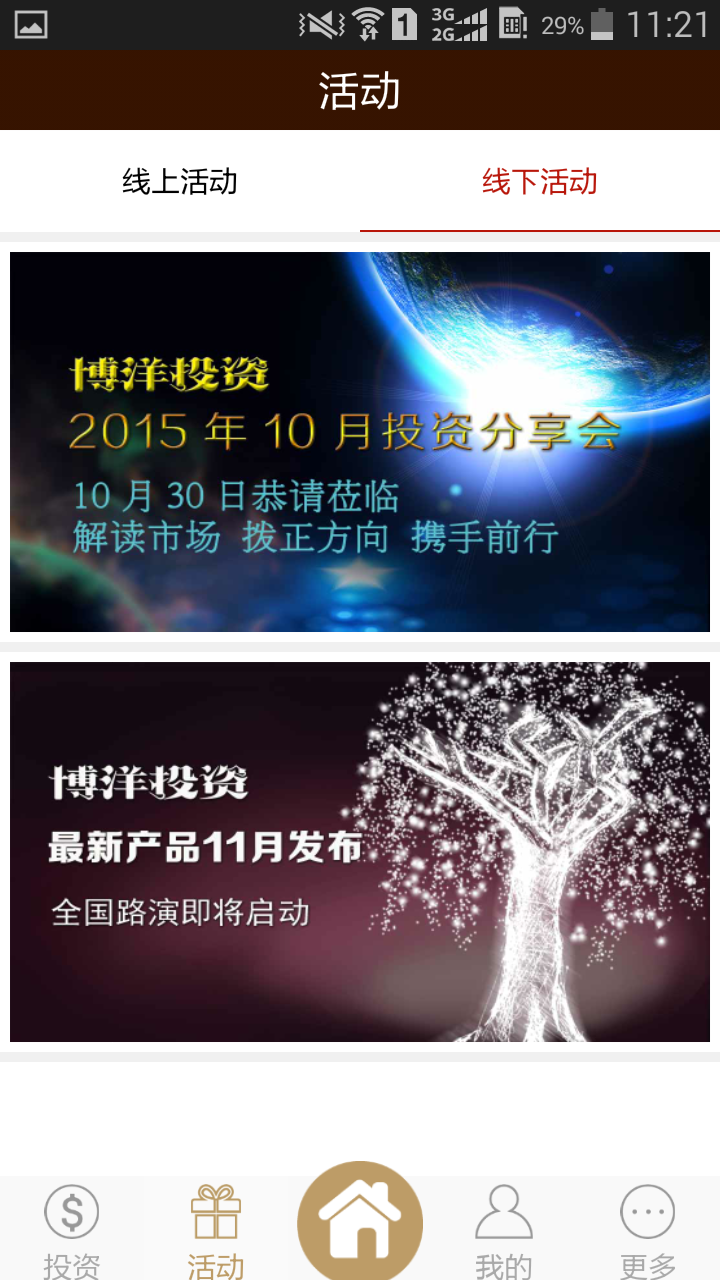Switch to the 我的 tab

(504, 1230)
